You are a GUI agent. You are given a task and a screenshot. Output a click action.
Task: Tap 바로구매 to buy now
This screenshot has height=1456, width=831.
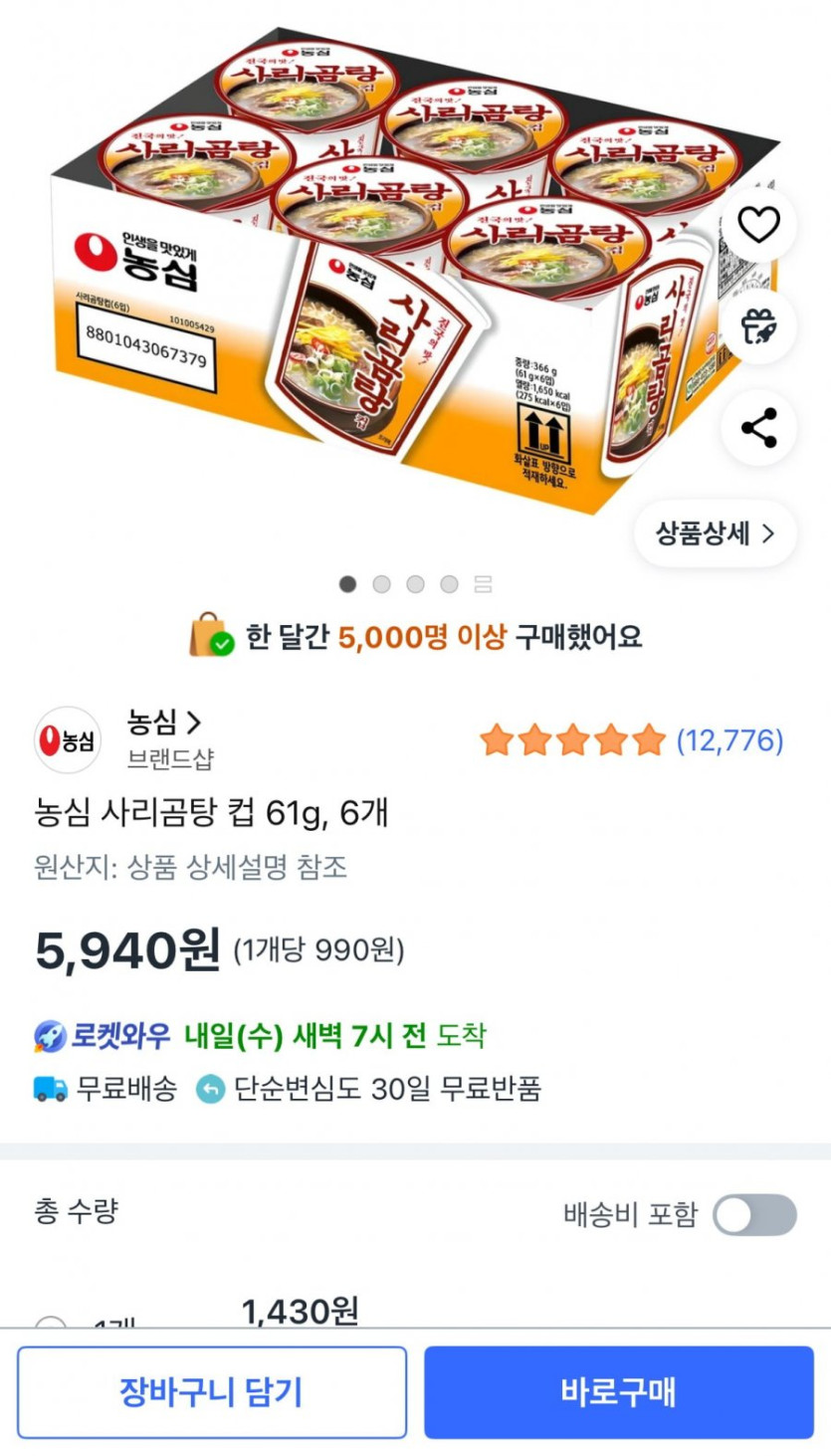click(618, 1391)
